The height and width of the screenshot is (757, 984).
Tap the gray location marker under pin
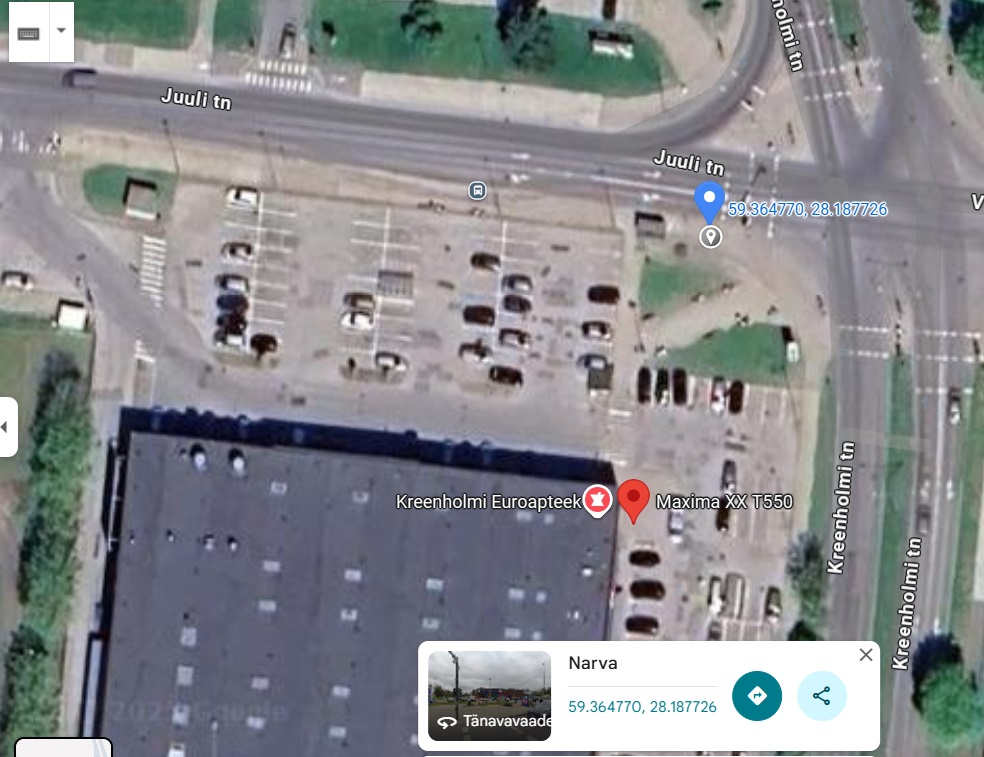[710, 237]
